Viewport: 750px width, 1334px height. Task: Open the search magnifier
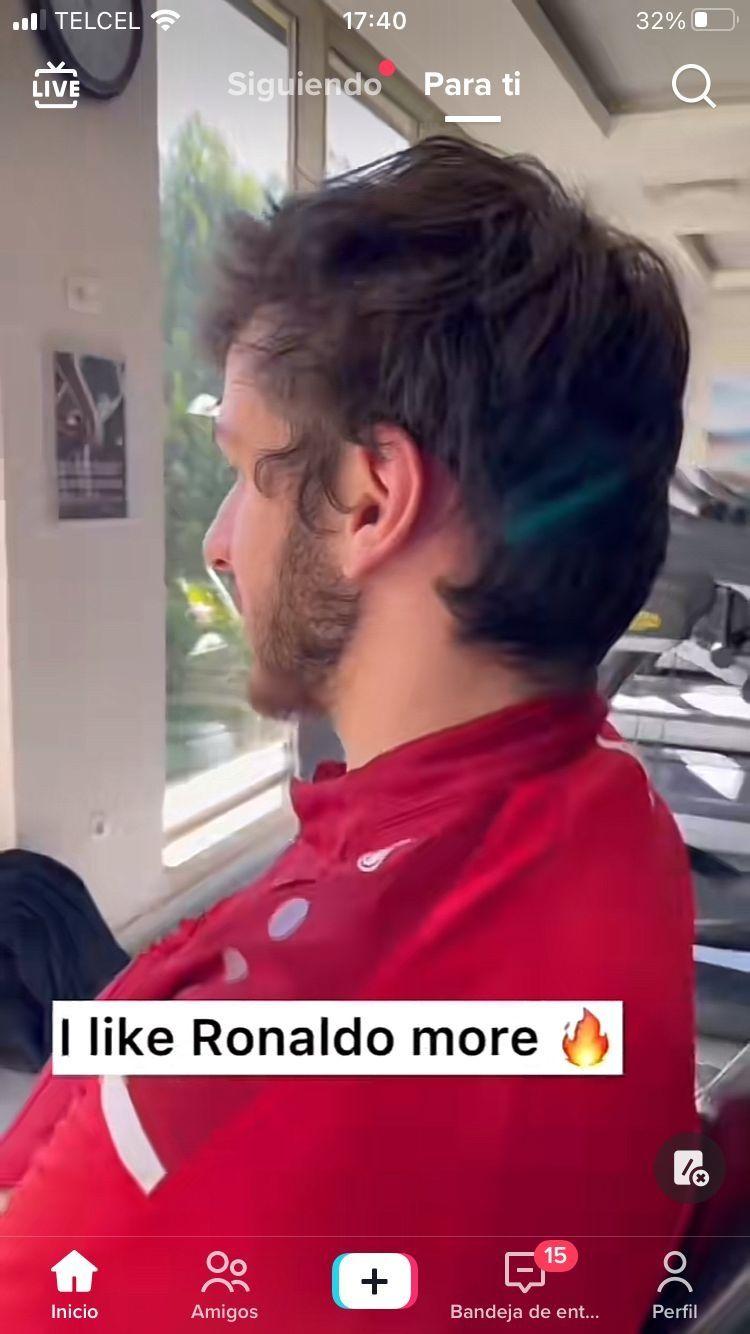tap(692, 86)
